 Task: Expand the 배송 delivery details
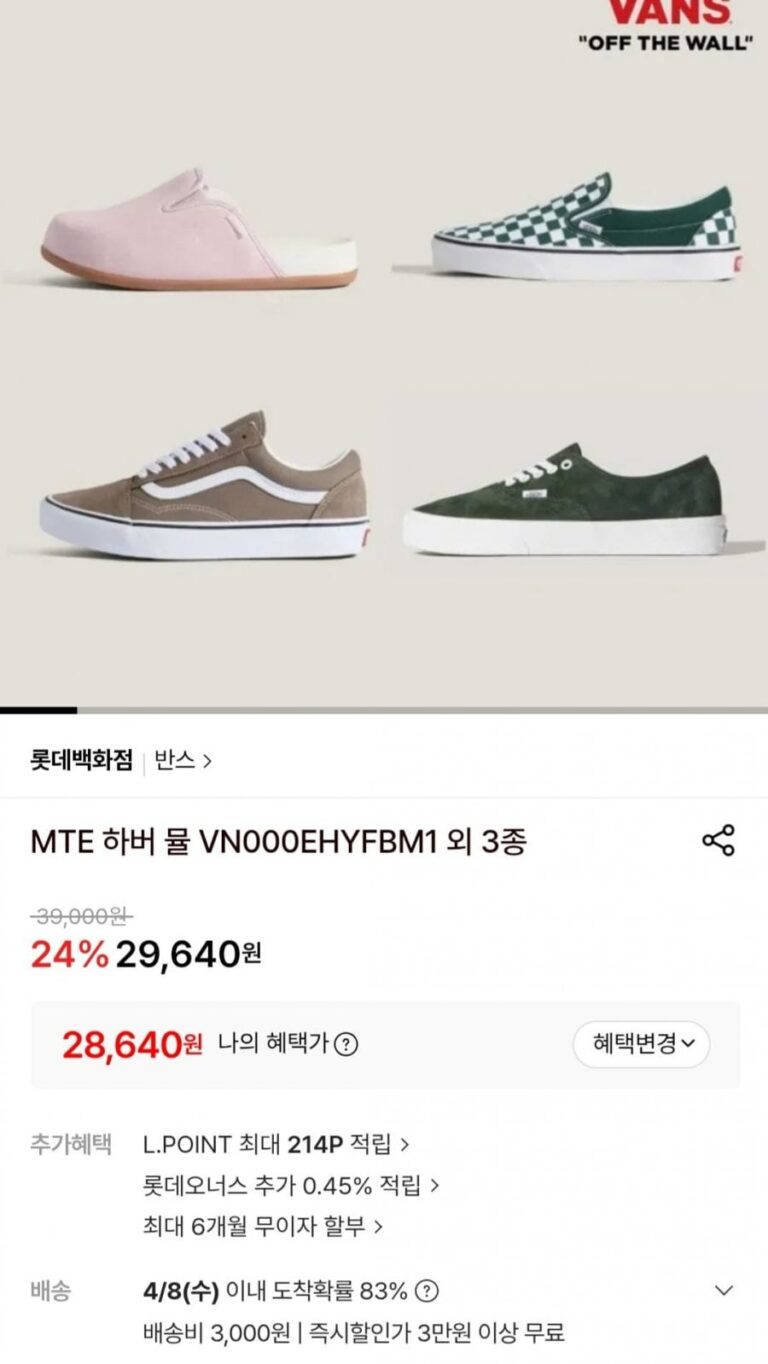pos(724,1291)
